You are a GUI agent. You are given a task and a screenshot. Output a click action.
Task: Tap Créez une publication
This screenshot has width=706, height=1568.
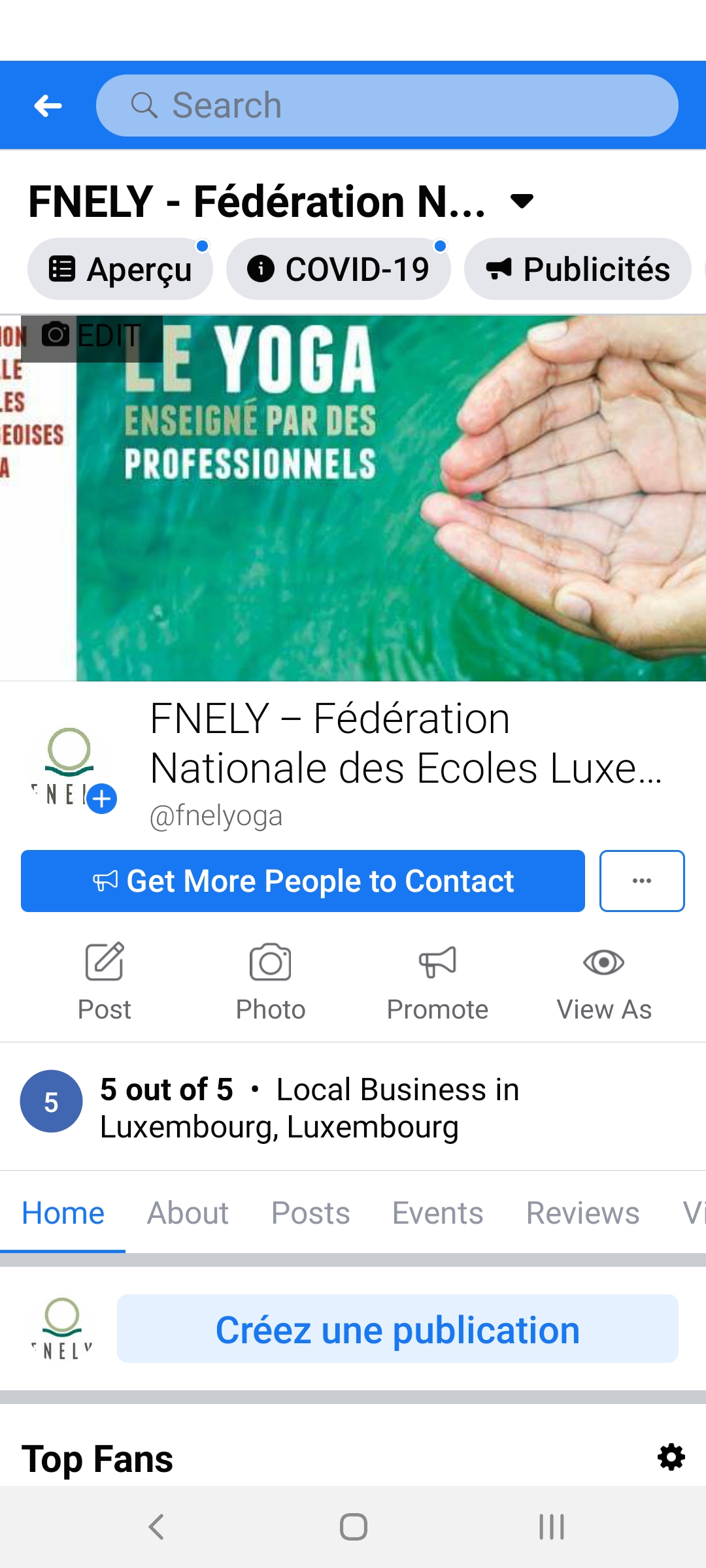[397, 1329]
